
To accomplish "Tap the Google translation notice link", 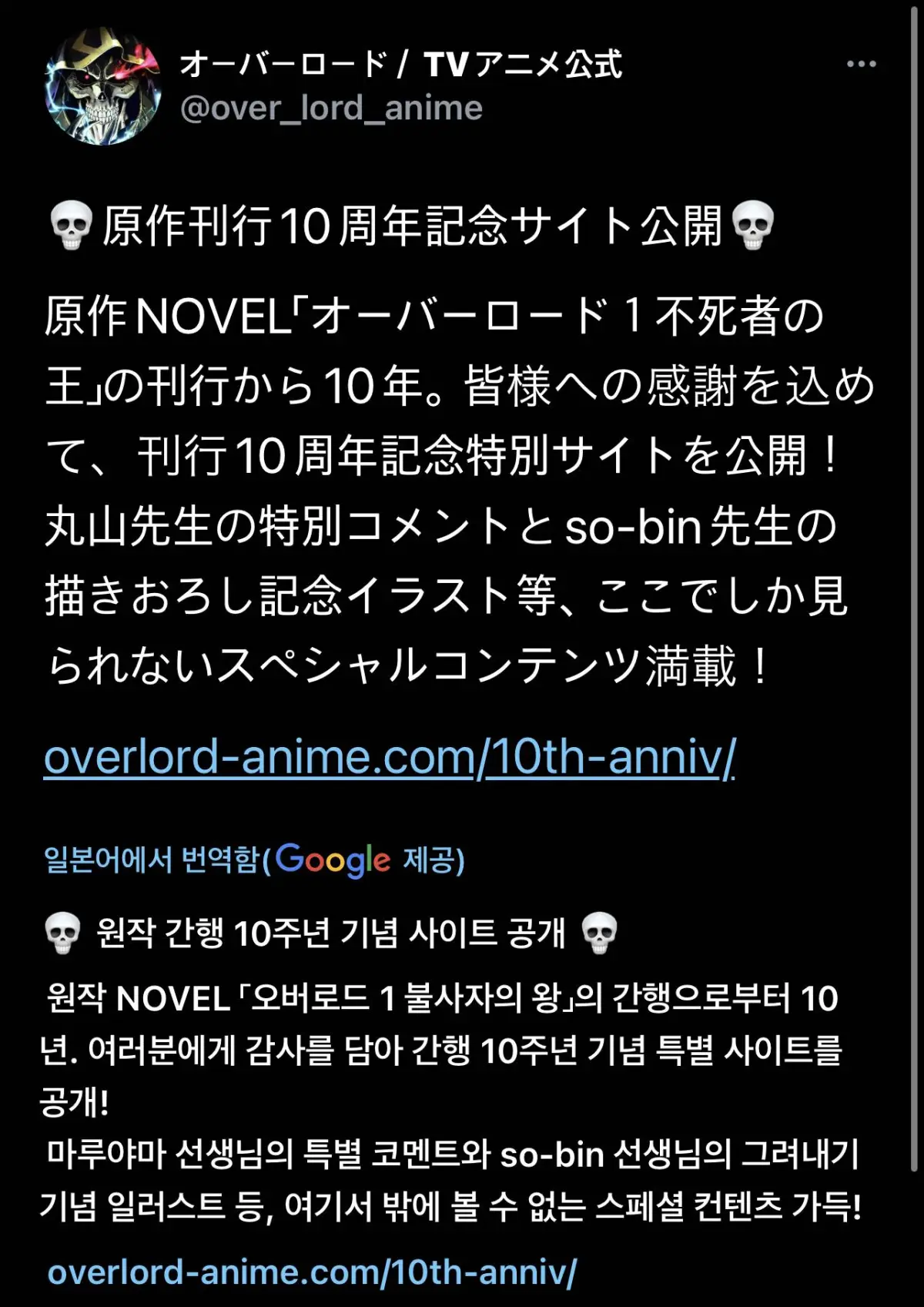I will [x=254, y=860].
